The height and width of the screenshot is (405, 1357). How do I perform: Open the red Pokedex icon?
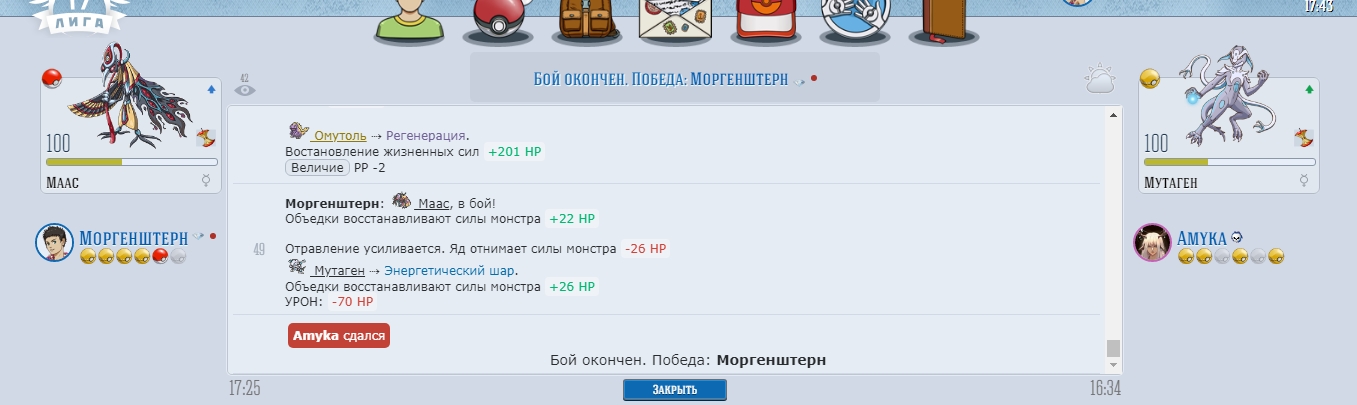point(764,22)
